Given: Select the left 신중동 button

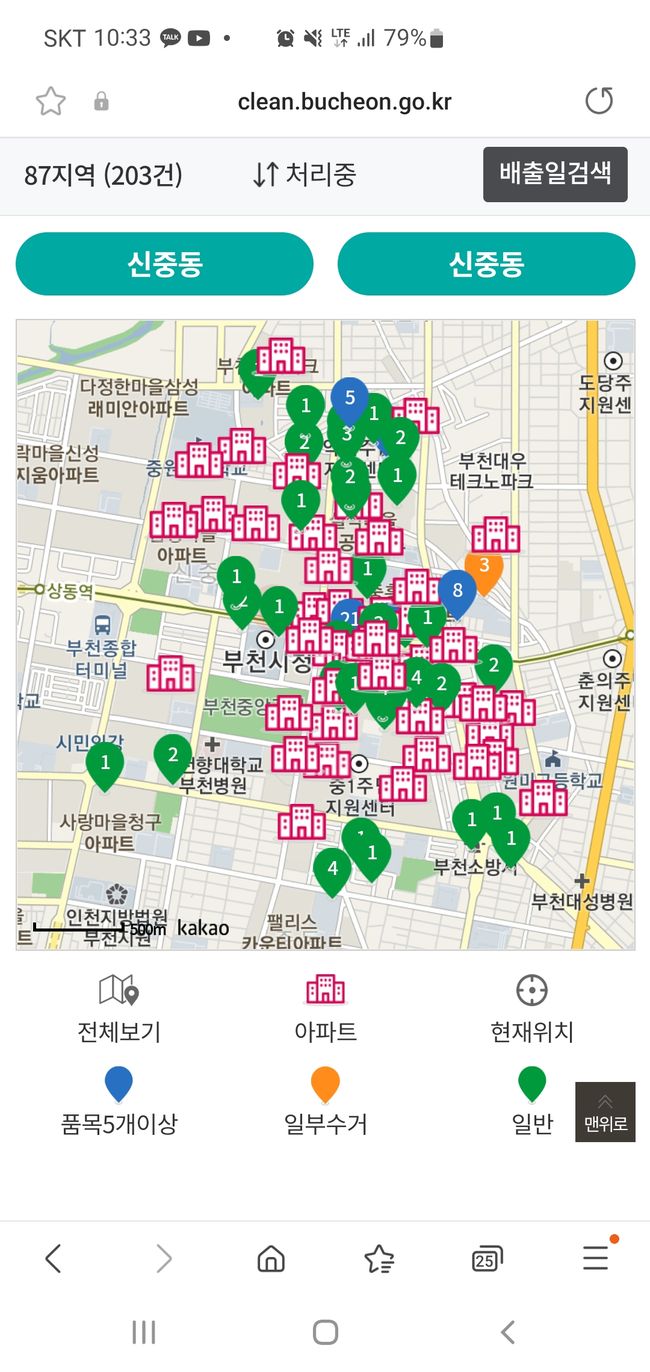Looking at the screenshot, I should click(x=165, y=264).
